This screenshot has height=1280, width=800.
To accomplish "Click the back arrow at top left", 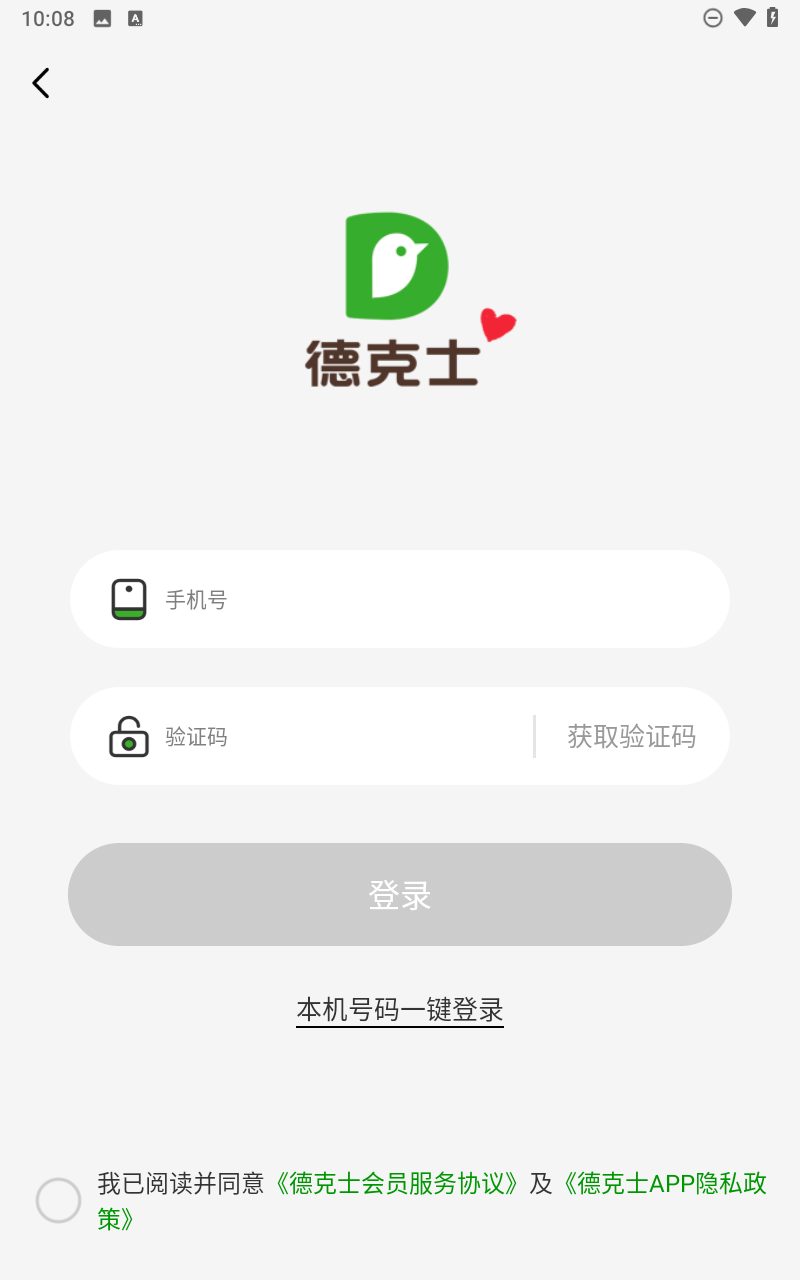I will (40, 82).
